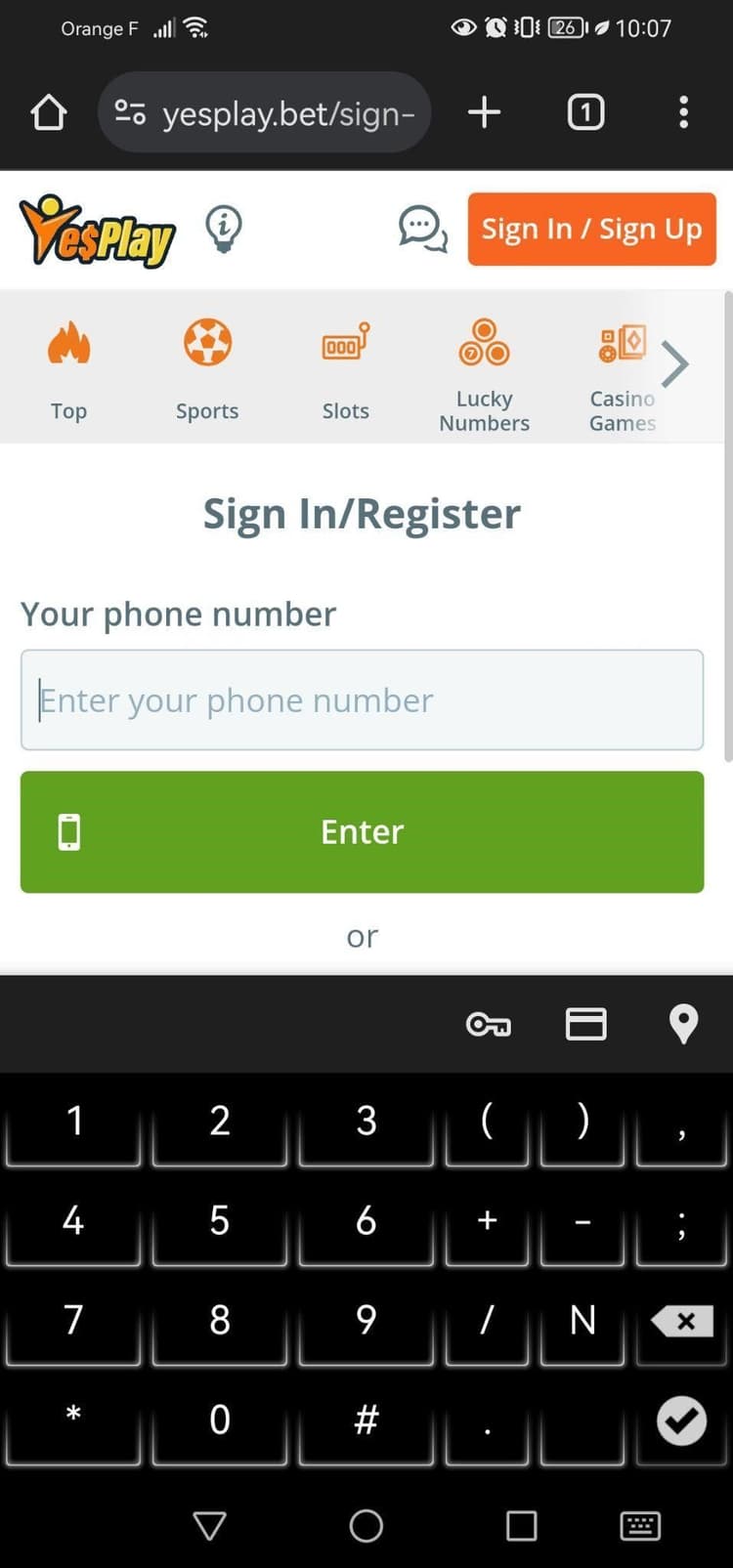
Task: Tap the backspace key on keyboard
Action: (x=681, y=1321)
